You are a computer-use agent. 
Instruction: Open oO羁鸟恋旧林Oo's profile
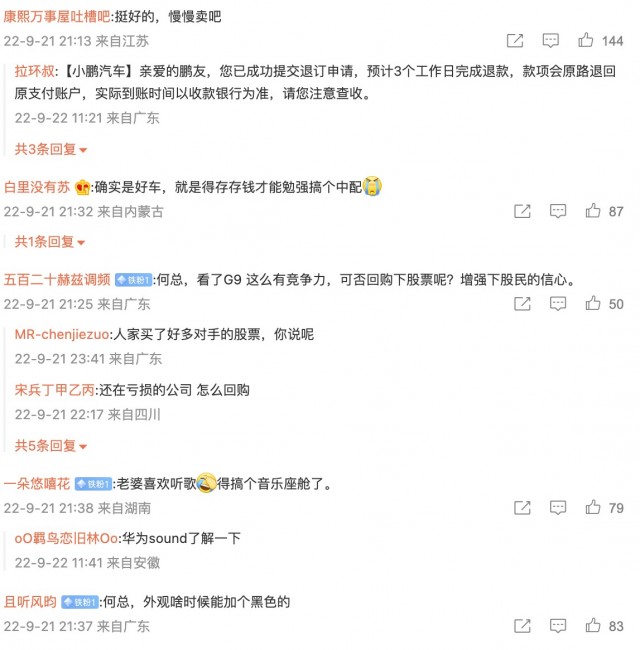66,538
